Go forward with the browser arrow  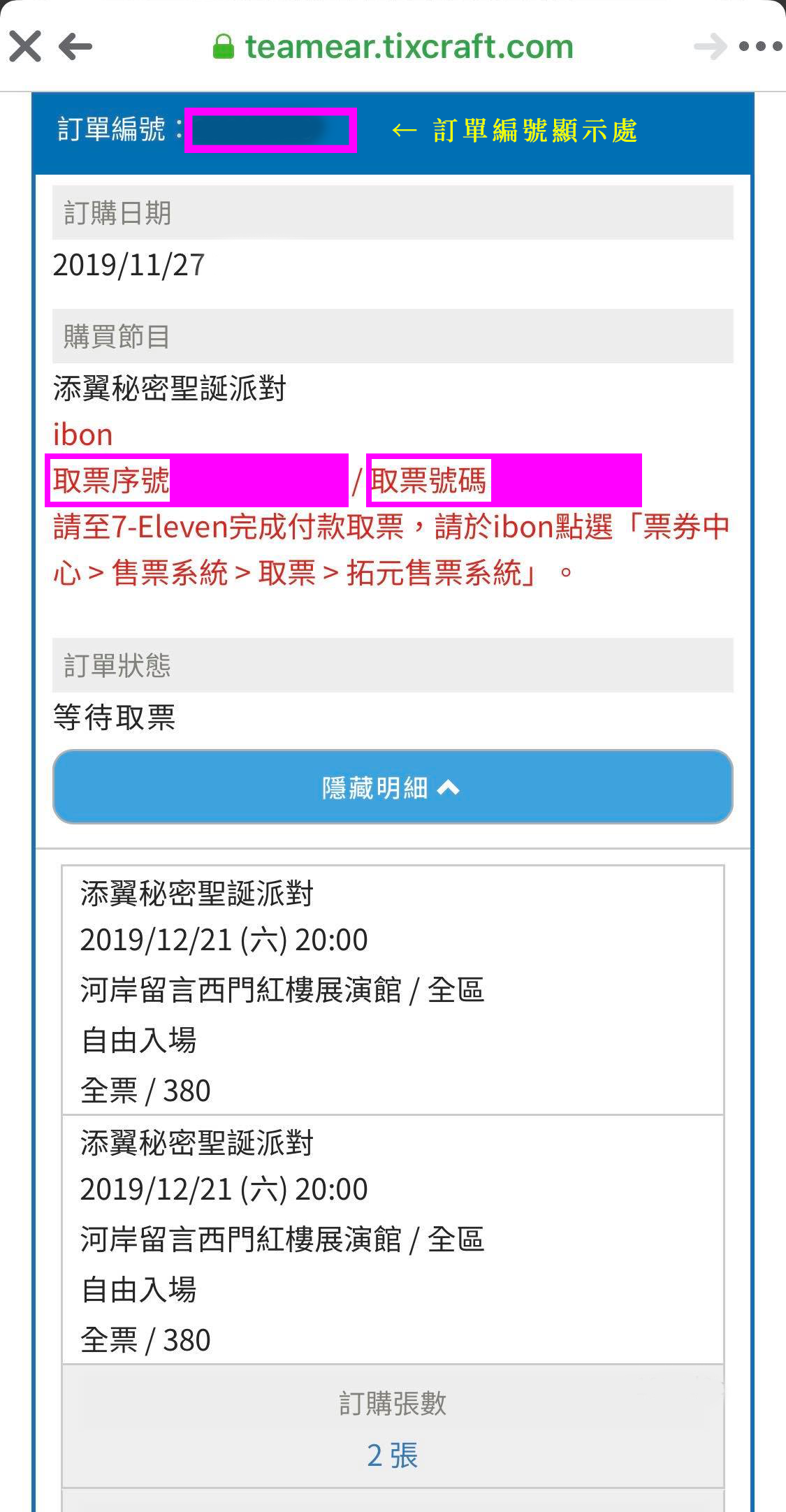coord(711,47)
